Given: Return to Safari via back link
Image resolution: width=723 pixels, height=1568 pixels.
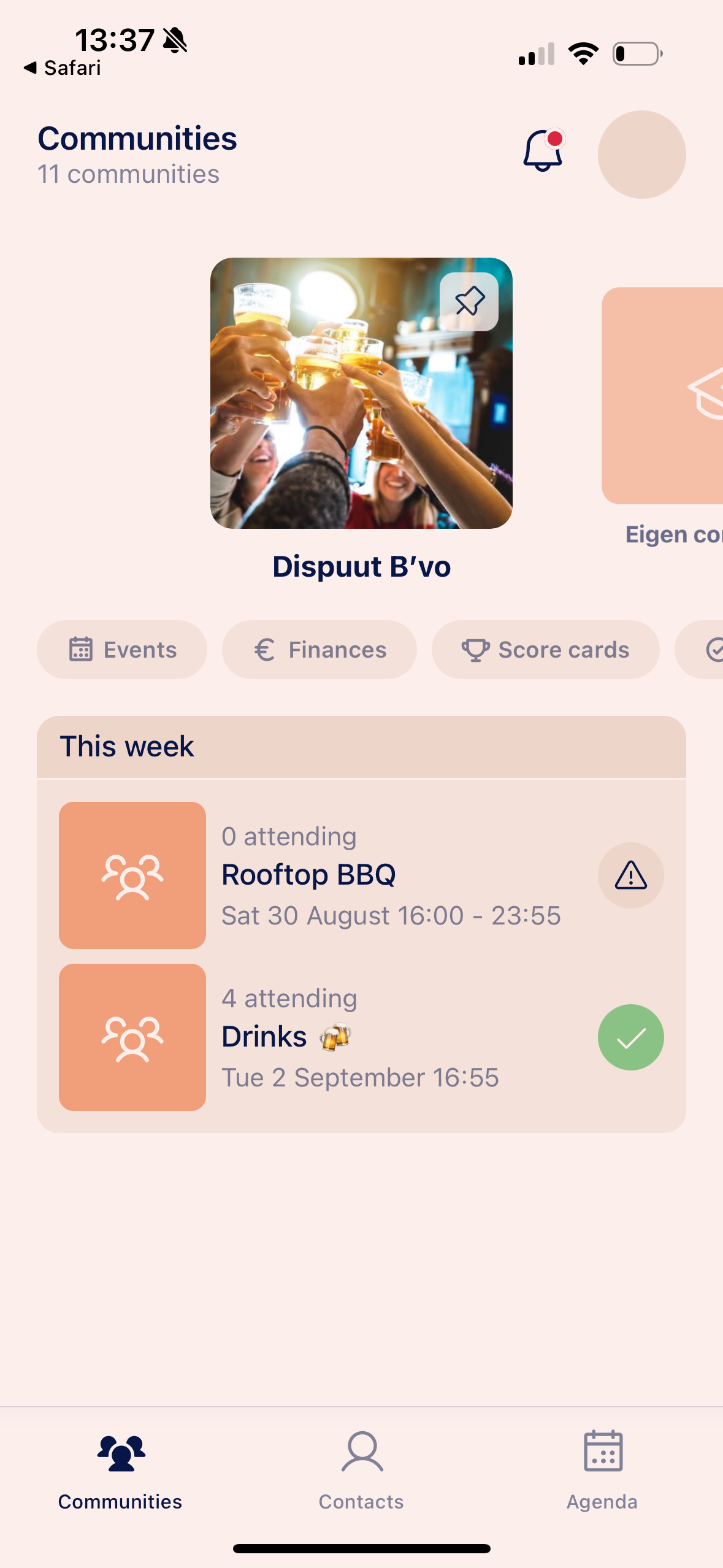Looking at the screenshot, I should click(62, 68).
